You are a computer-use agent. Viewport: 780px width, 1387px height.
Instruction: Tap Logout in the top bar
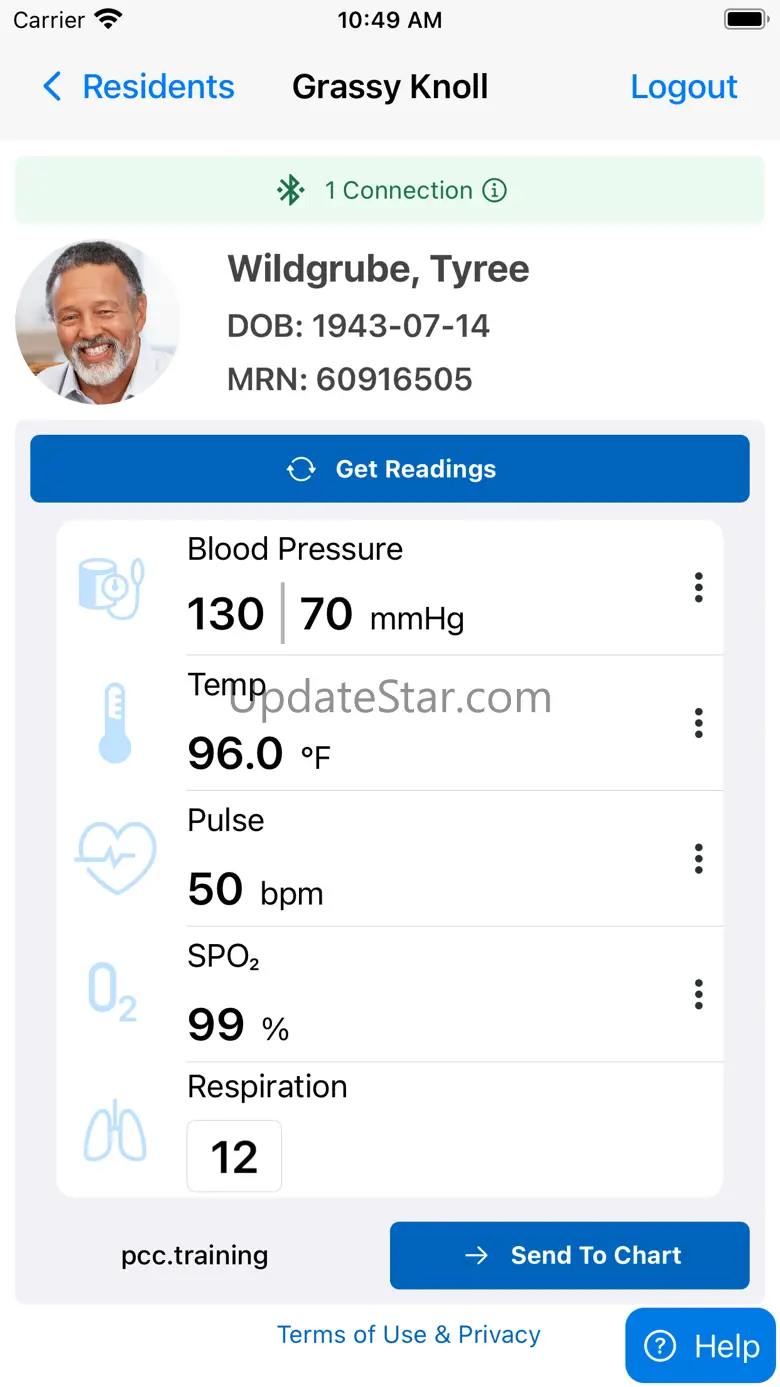point(684,87)
